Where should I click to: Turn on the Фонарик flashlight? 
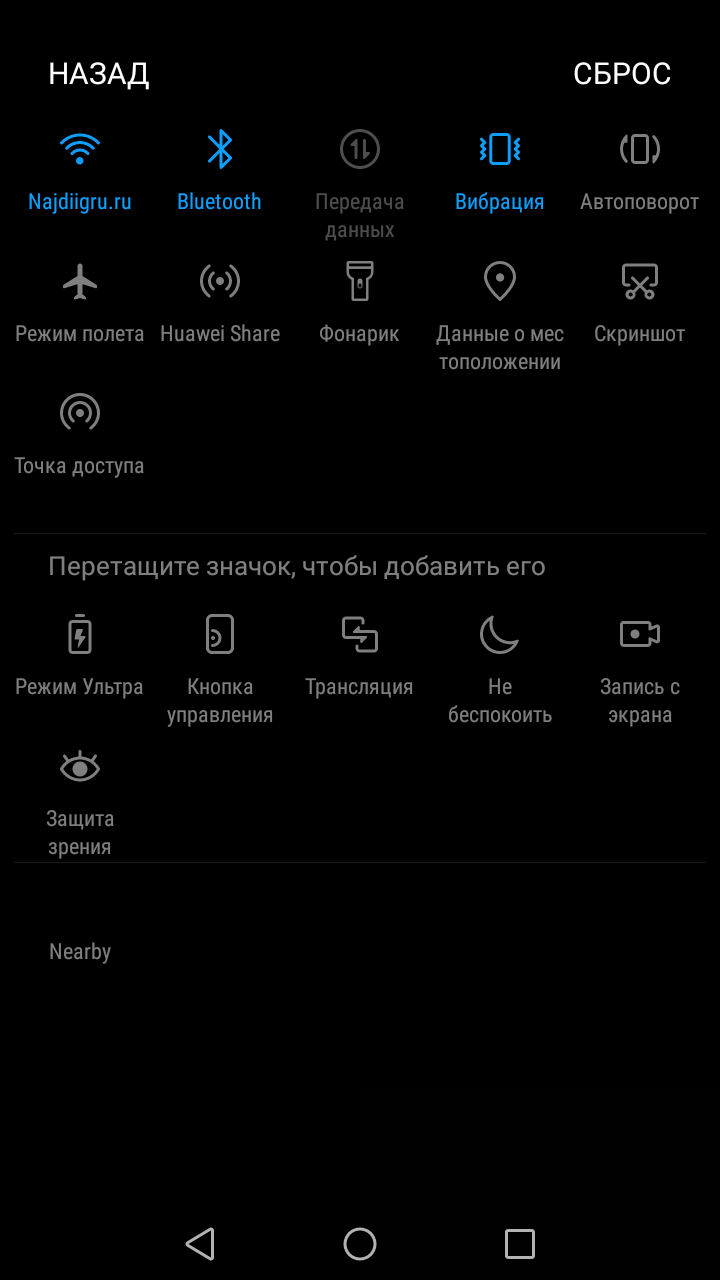coord(359,304)
